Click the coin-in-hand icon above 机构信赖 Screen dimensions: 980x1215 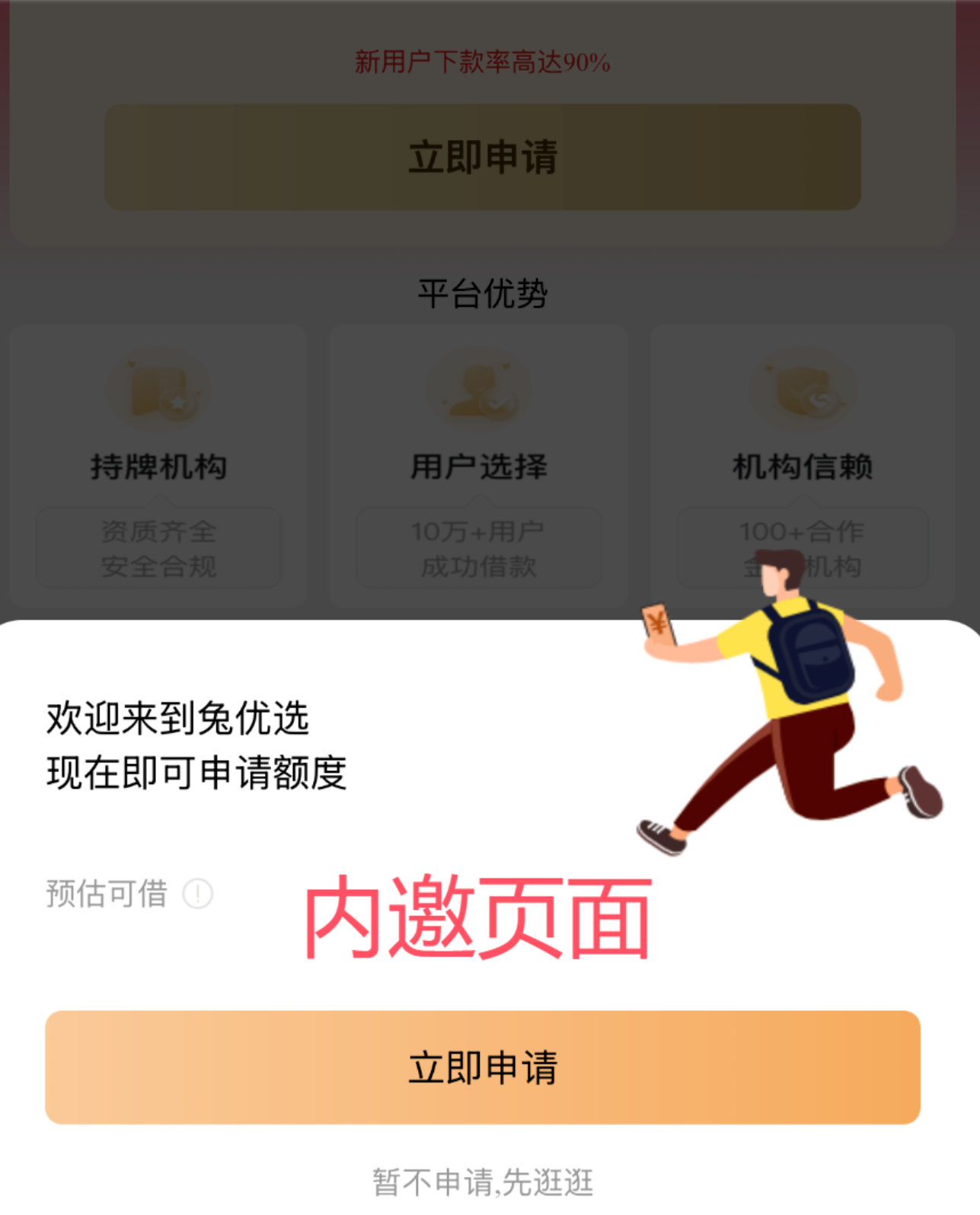coord(800,388)
